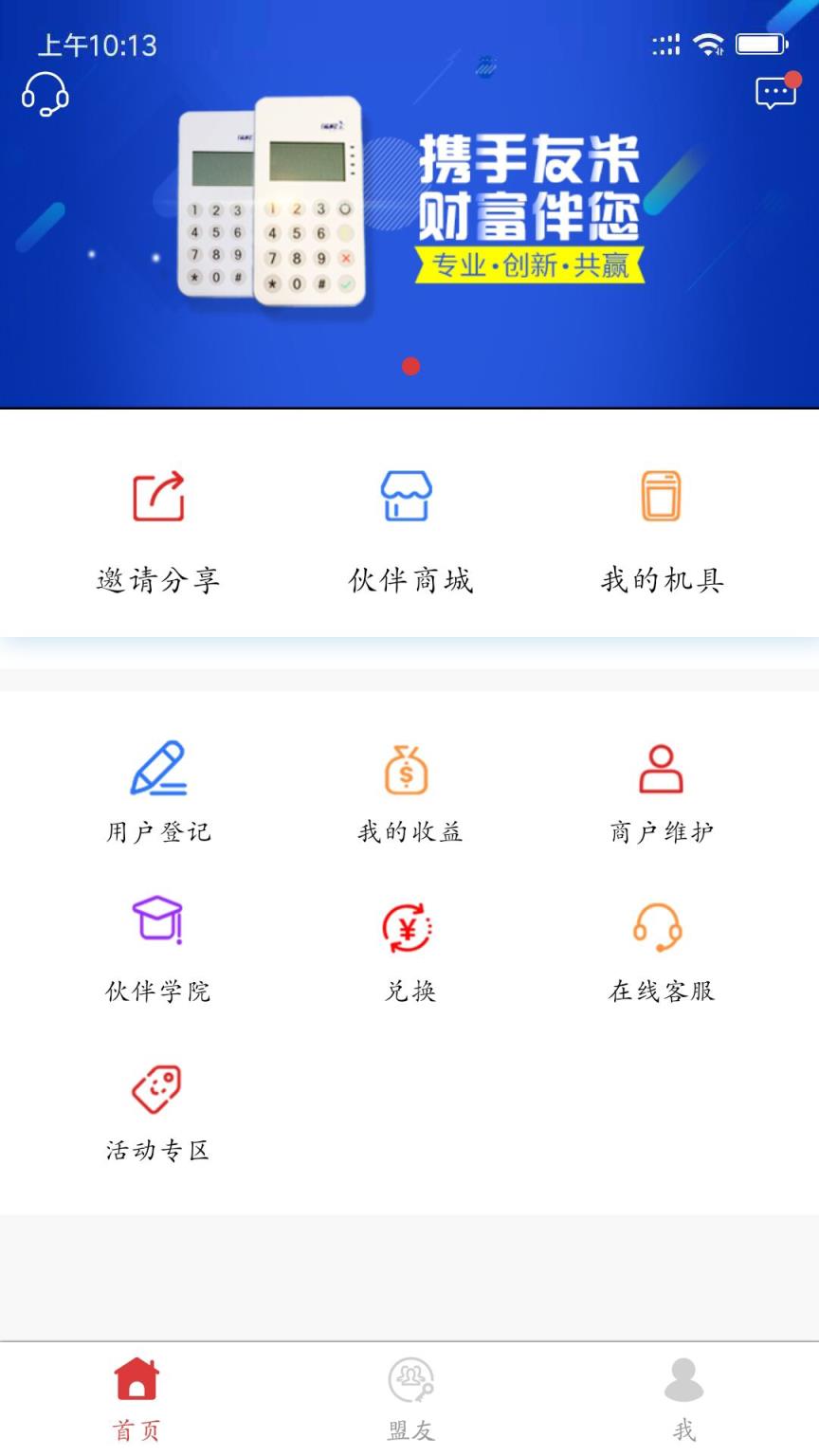Open the 我的收益 earnings money-bag icon
Screen dimensions: 819x1456
pyautogui.click(x=408, y=770)
